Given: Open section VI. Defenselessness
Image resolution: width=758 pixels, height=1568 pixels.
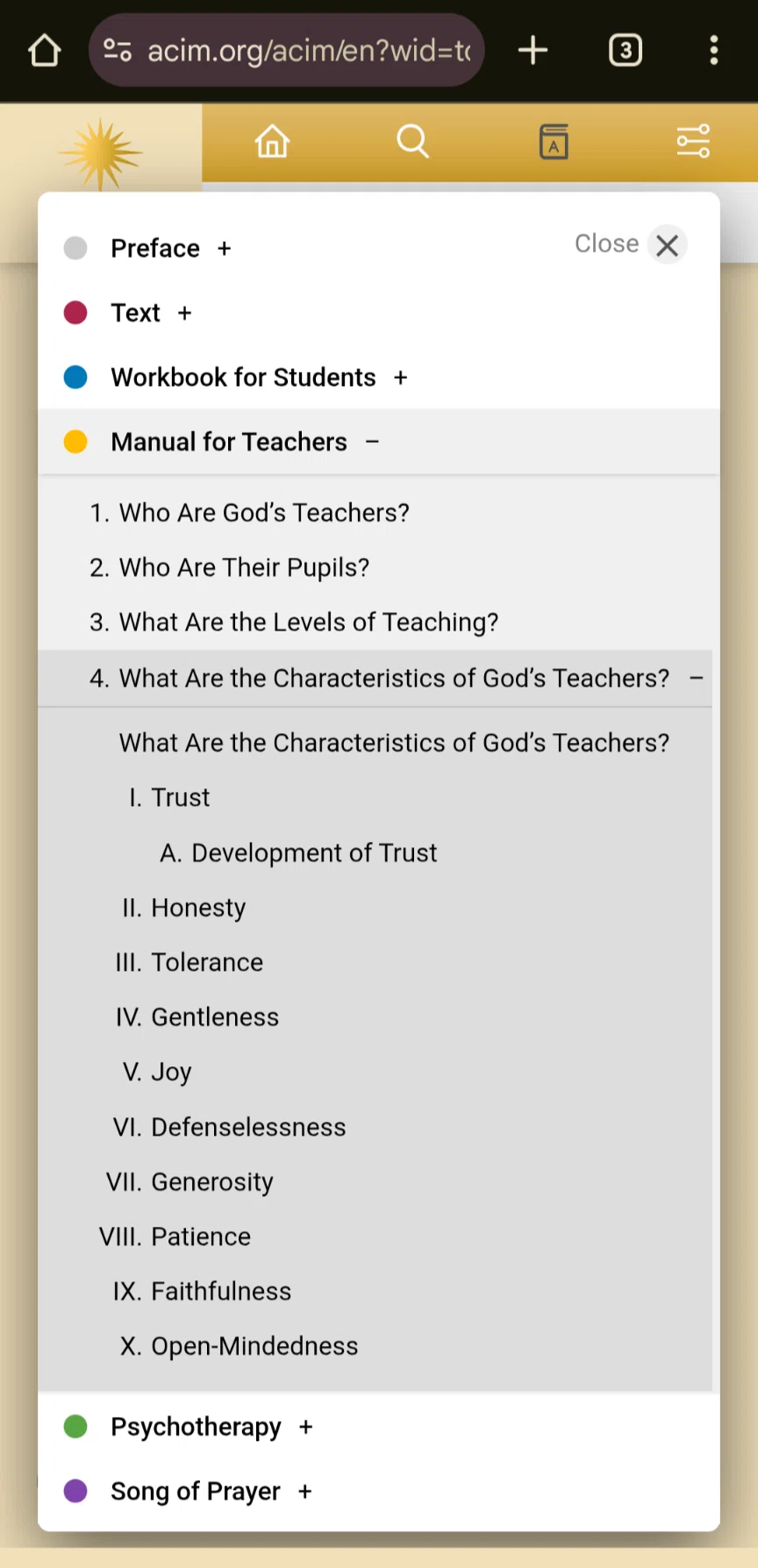Looking at the screenshot, I should (x=230, y=1127).
